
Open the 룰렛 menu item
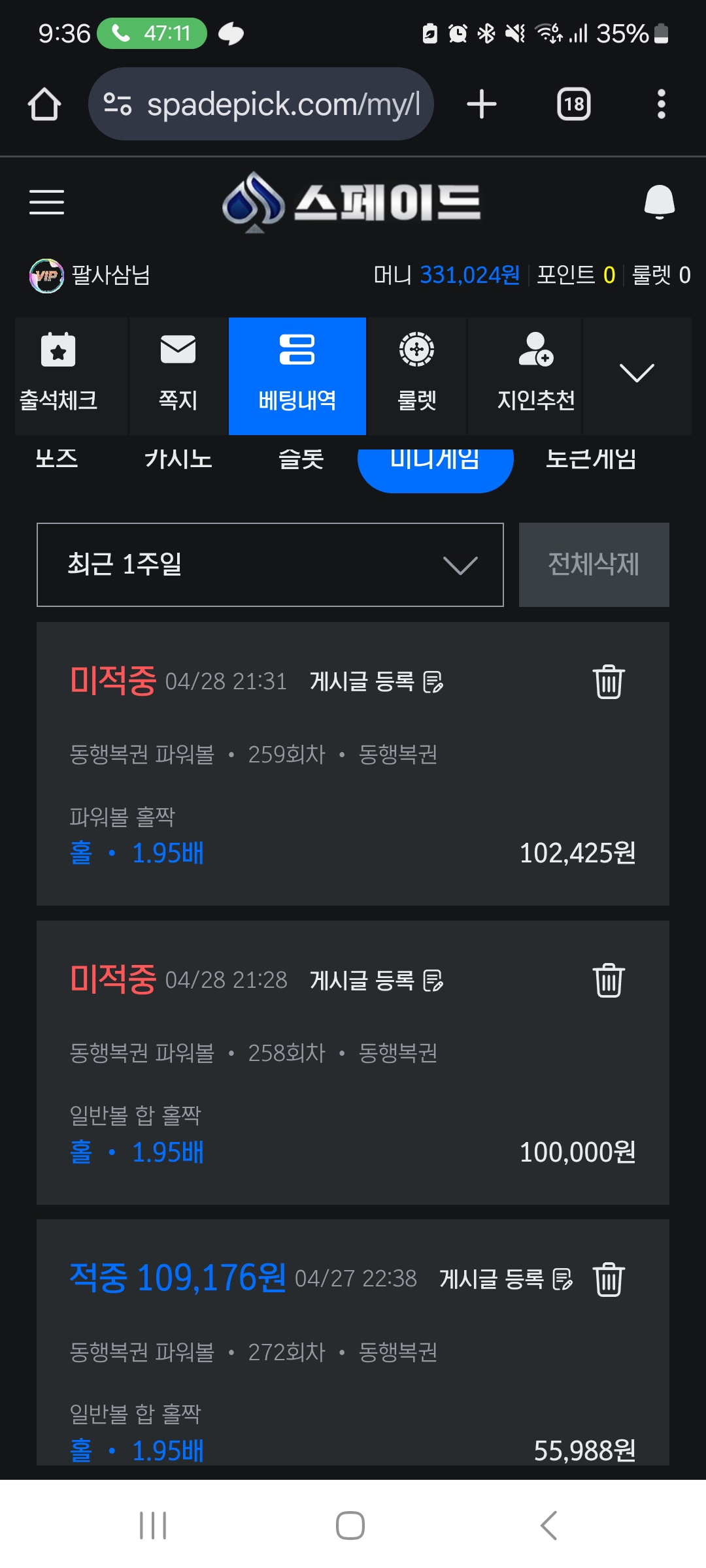pyautogui.click(x=417, y=376)
